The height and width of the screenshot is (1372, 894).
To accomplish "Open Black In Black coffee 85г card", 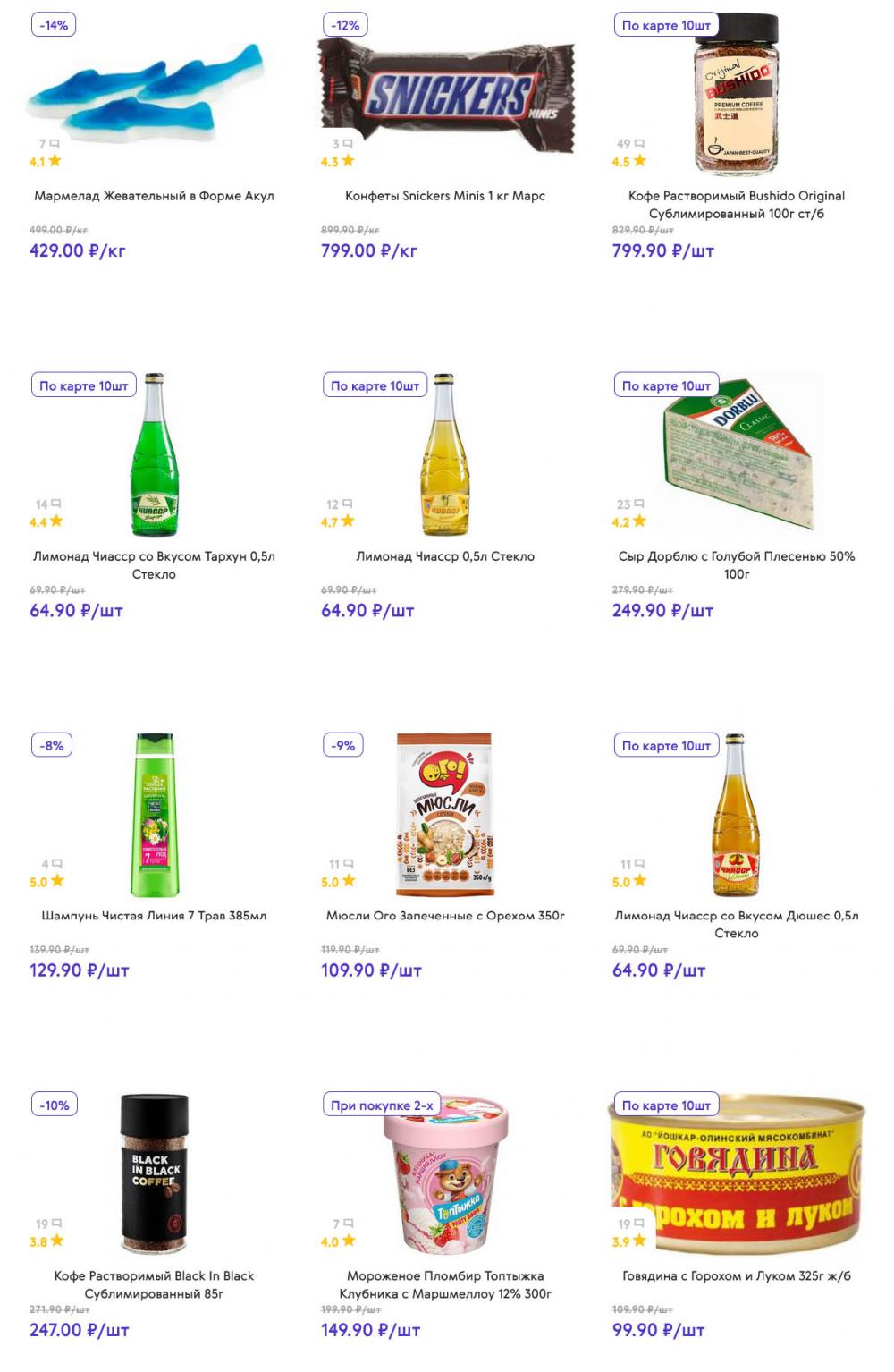I will pos(154,1284).
